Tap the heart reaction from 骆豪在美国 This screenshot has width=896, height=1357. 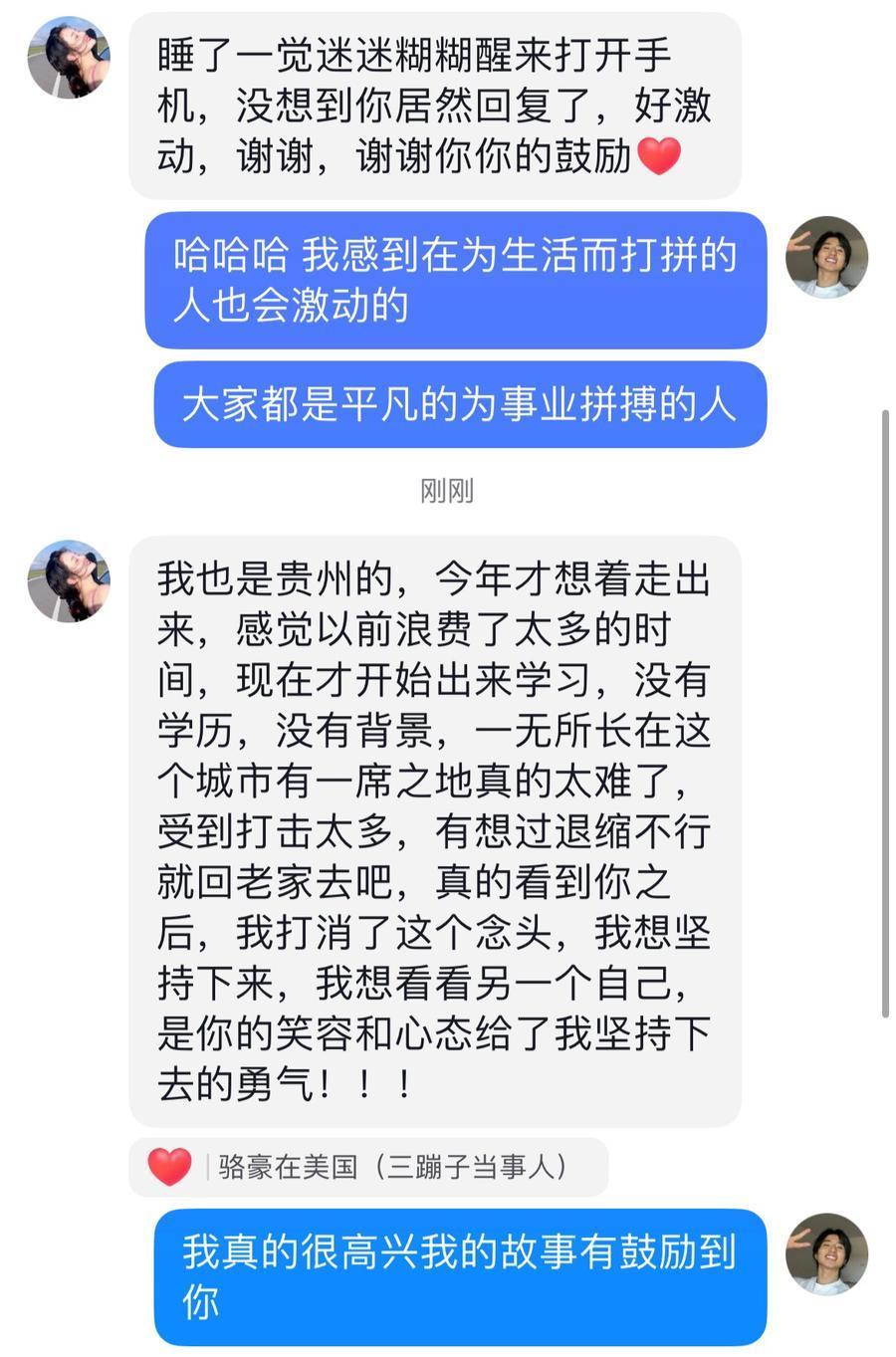(169, 1166)
